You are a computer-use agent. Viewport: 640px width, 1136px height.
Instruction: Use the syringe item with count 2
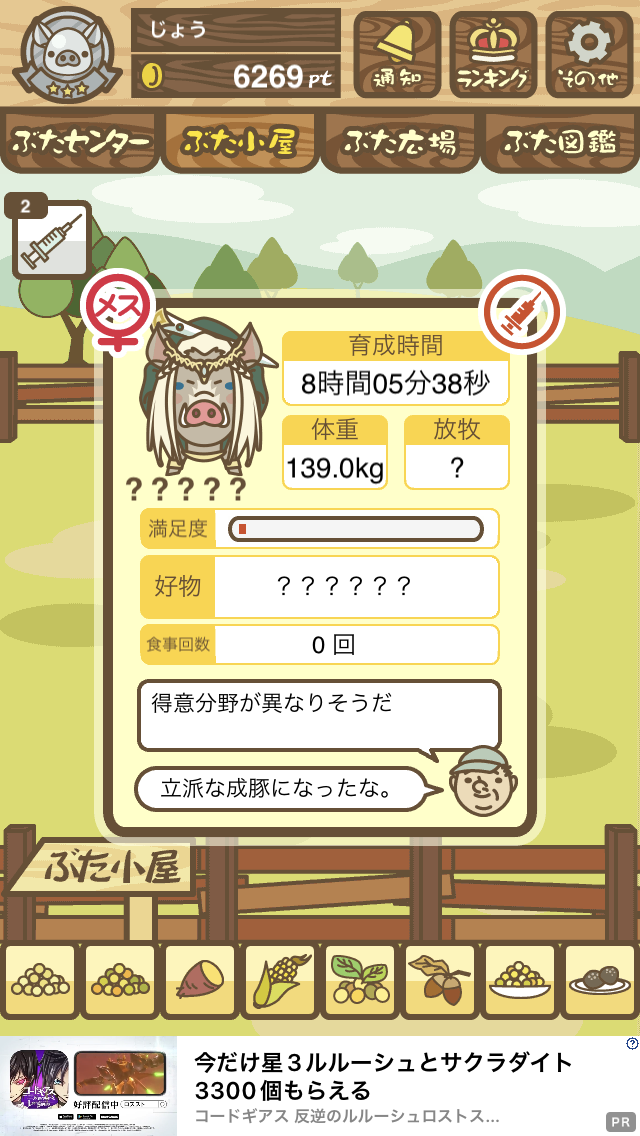pos(51,241)
